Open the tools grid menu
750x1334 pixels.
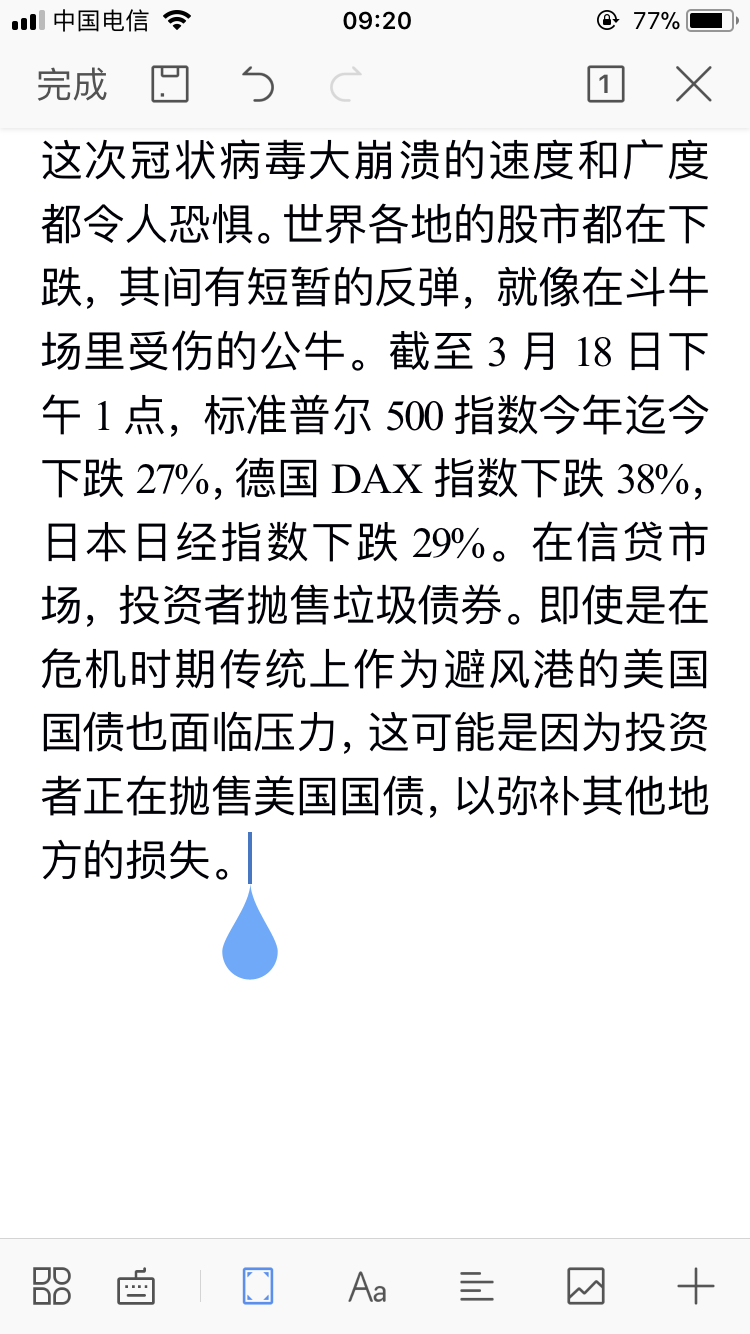tap(52, 1286)
